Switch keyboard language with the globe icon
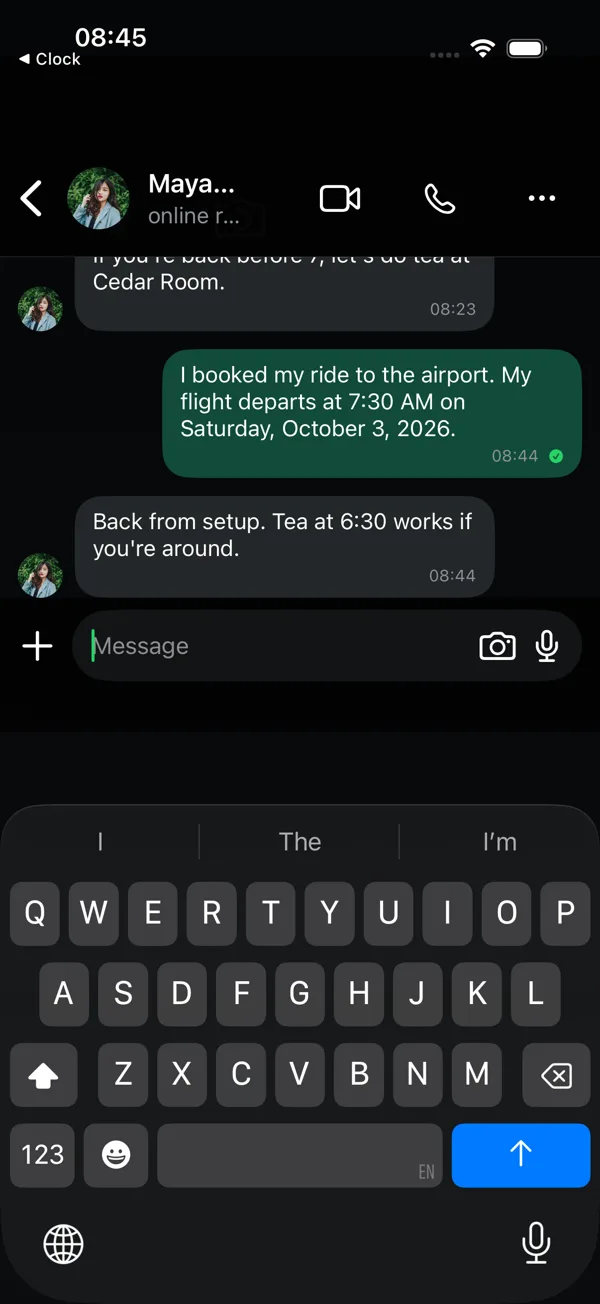This screenshot has height=1304, width=600. point(64,1244)
